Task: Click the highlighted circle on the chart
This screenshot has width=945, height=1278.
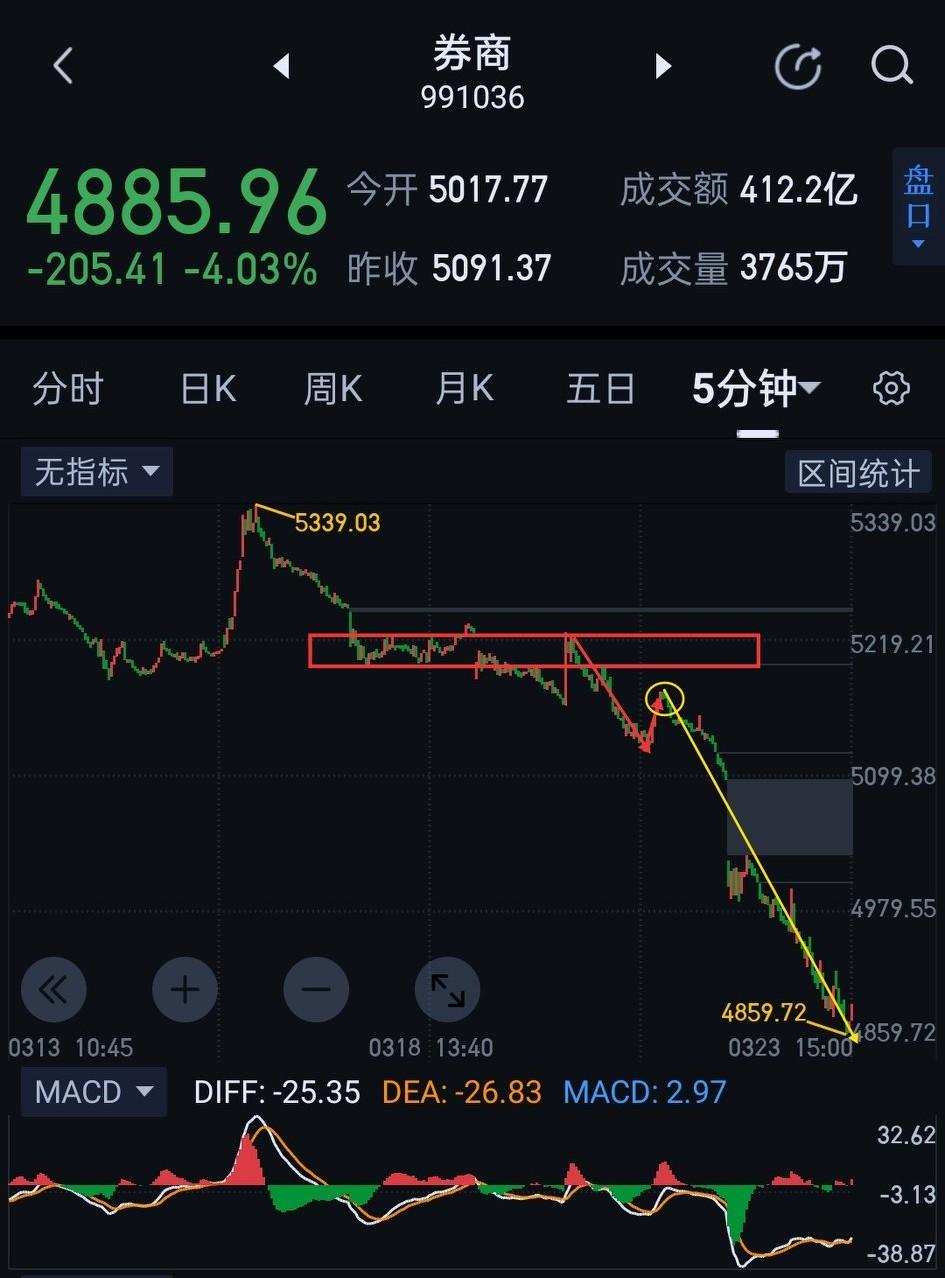Action: coord(665,700)
